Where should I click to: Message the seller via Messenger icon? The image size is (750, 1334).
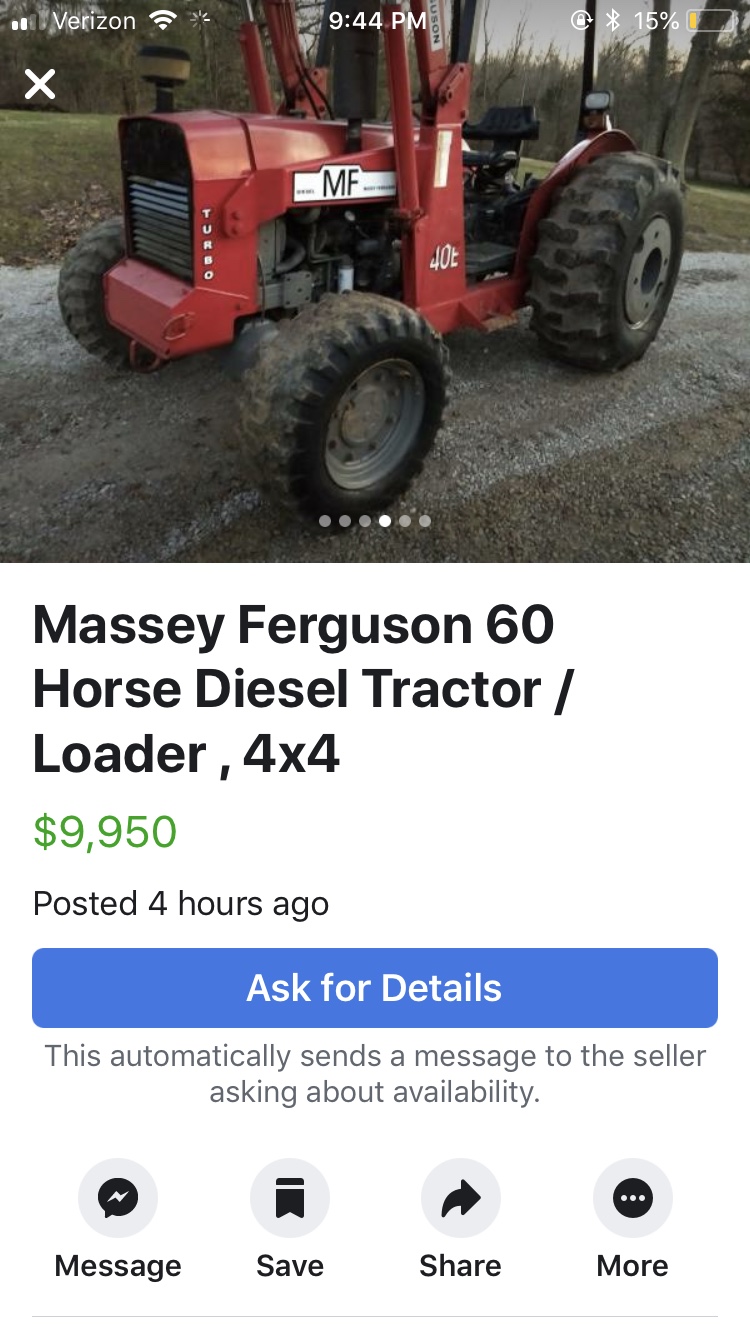(118, 1198)
